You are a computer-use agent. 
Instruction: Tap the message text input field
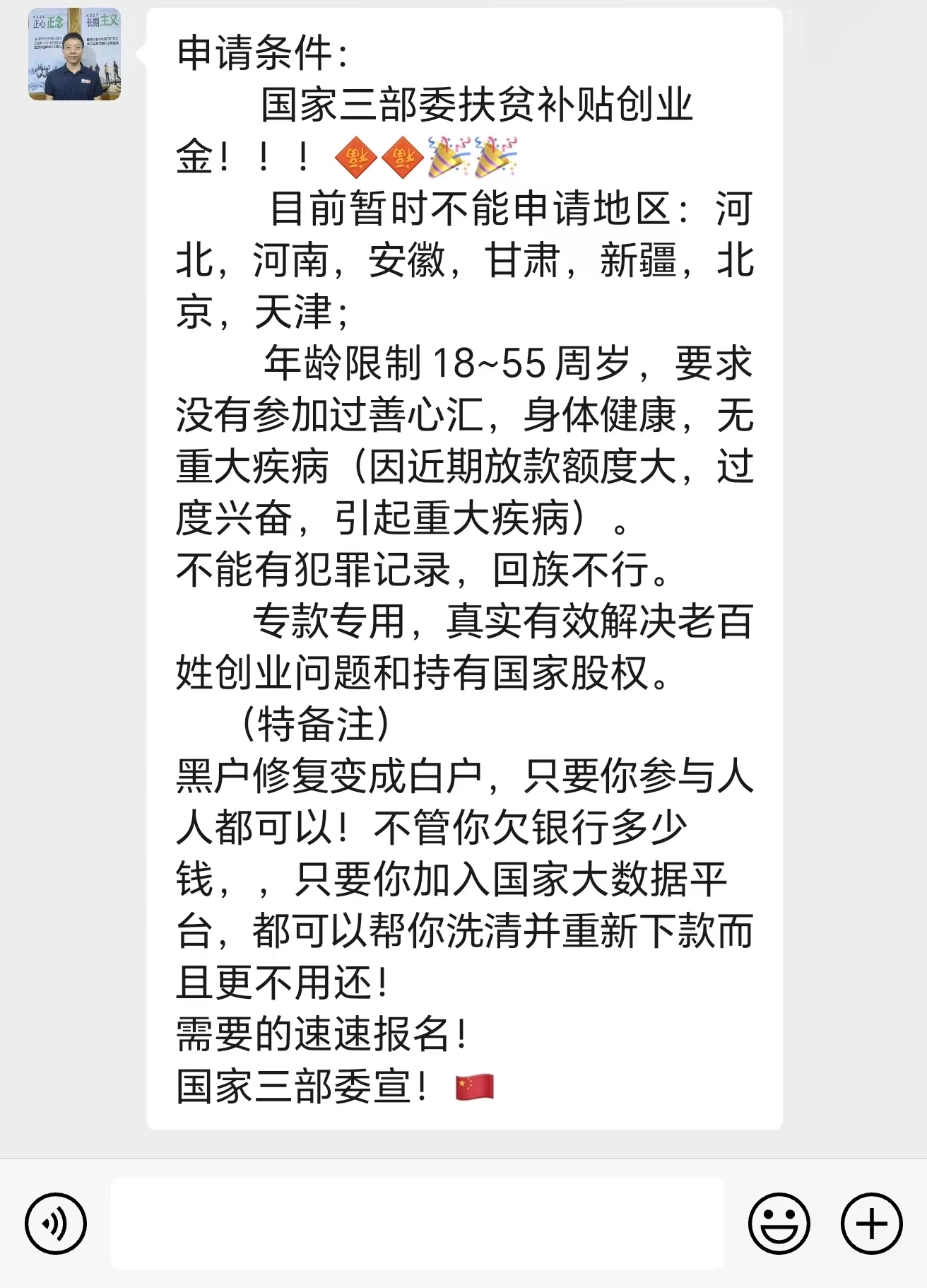click(x=417, y=1224)
